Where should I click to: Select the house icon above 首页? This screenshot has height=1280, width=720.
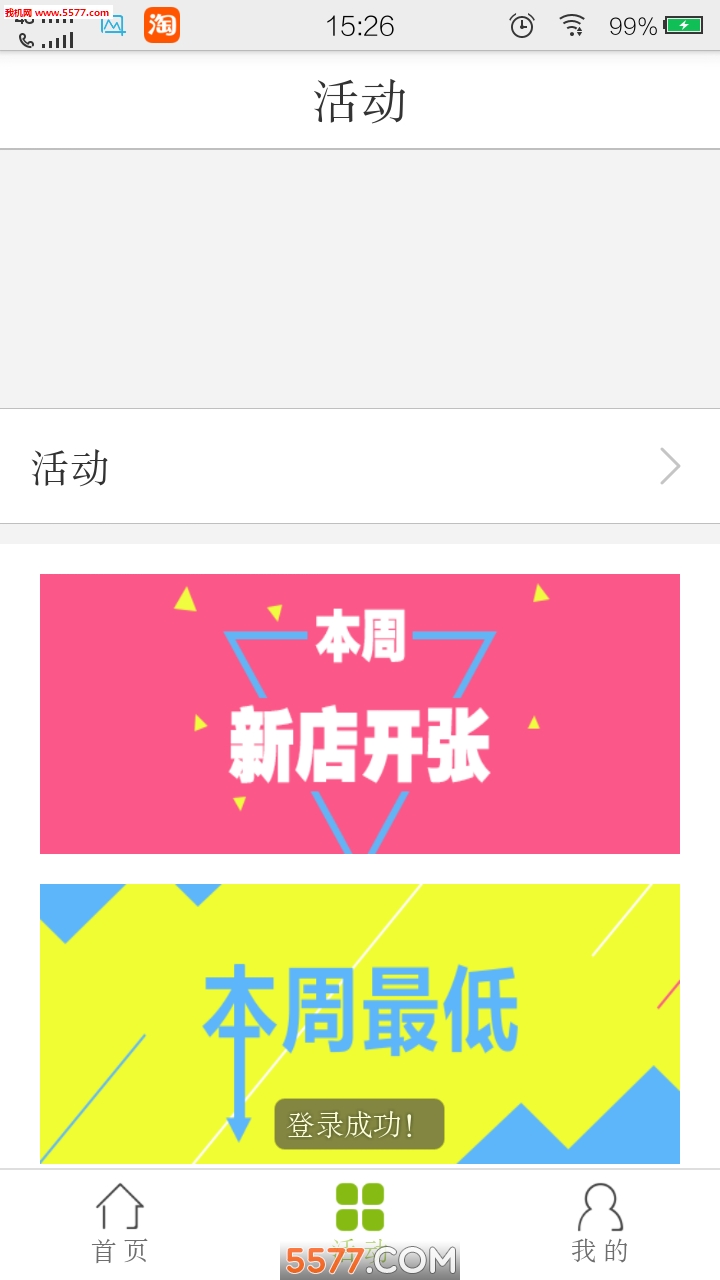coord(119,1207)
